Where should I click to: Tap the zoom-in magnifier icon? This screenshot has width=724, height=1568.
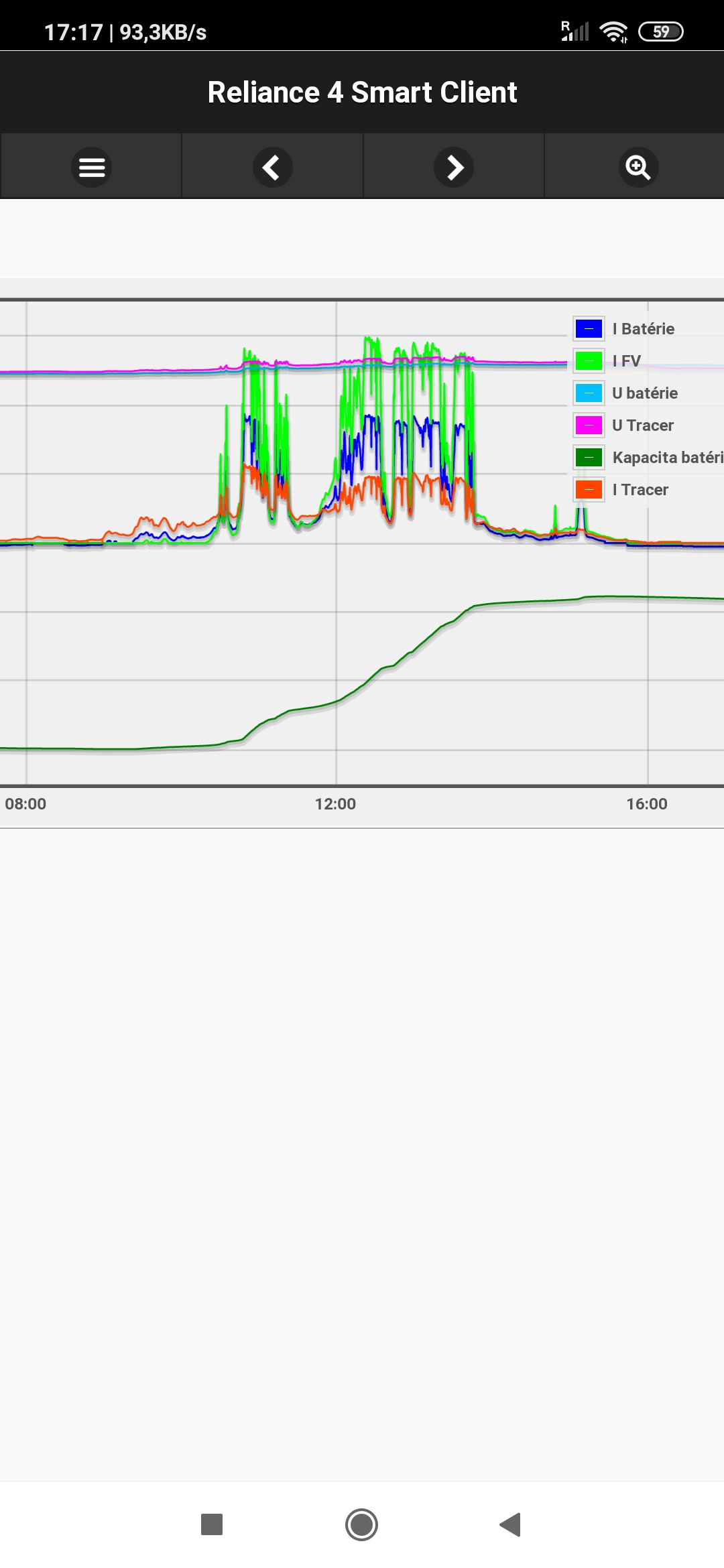638,167
